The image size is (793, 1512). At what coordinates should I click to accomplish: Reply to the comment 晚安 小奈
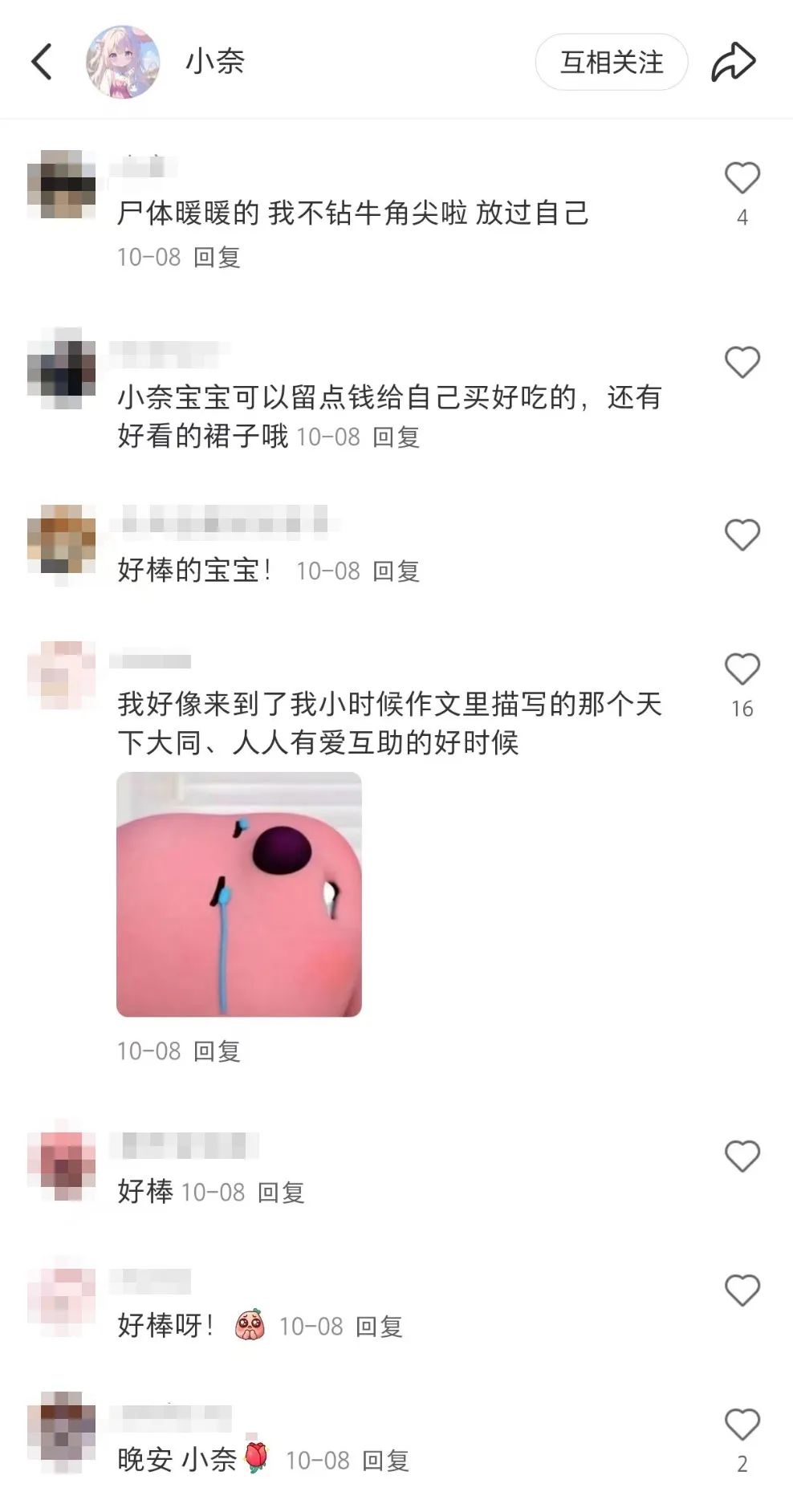(x=385, y=1461)
